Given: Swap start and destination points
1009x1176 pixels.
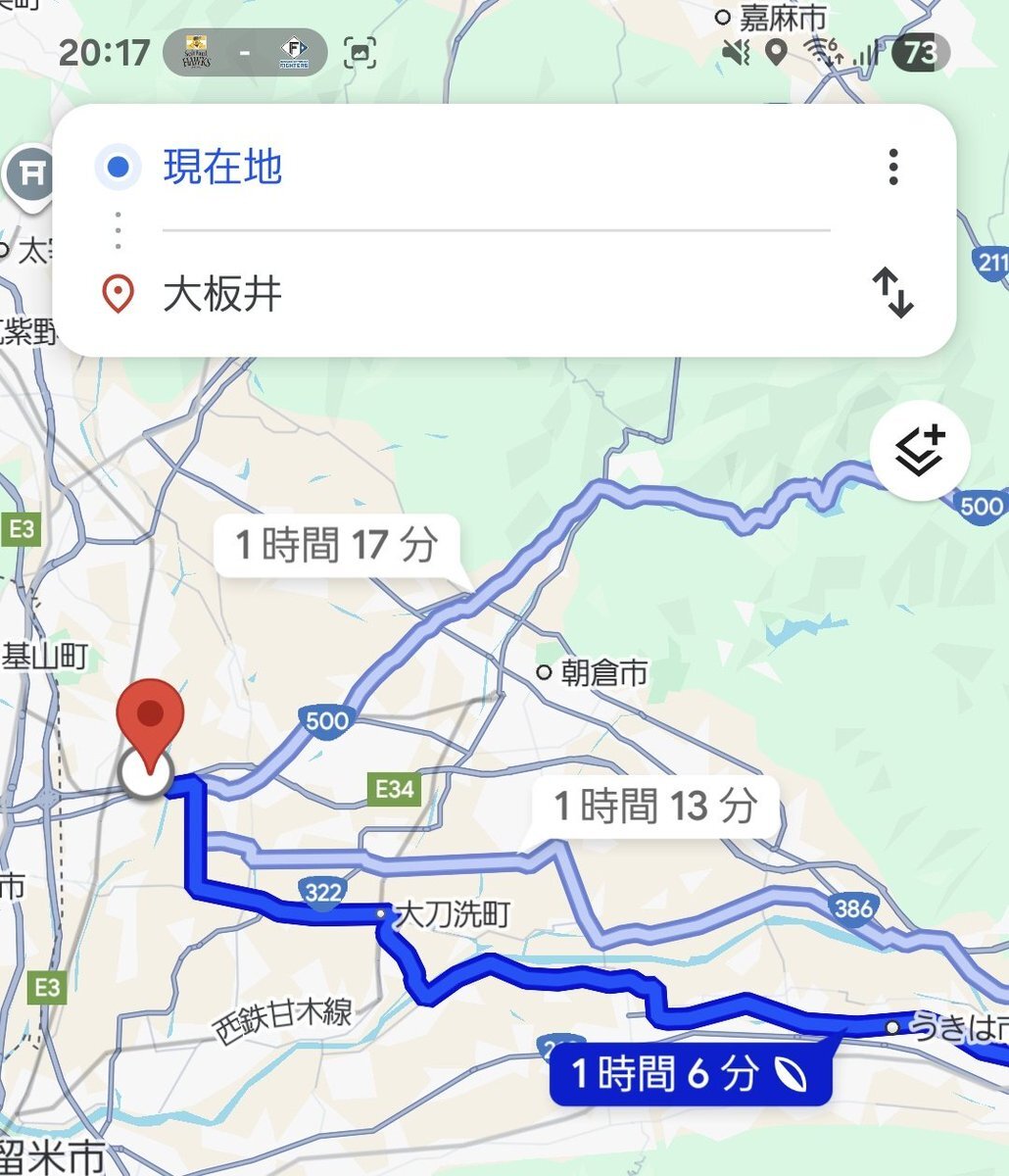Looking at the screenshot, I should pos(892,293).
